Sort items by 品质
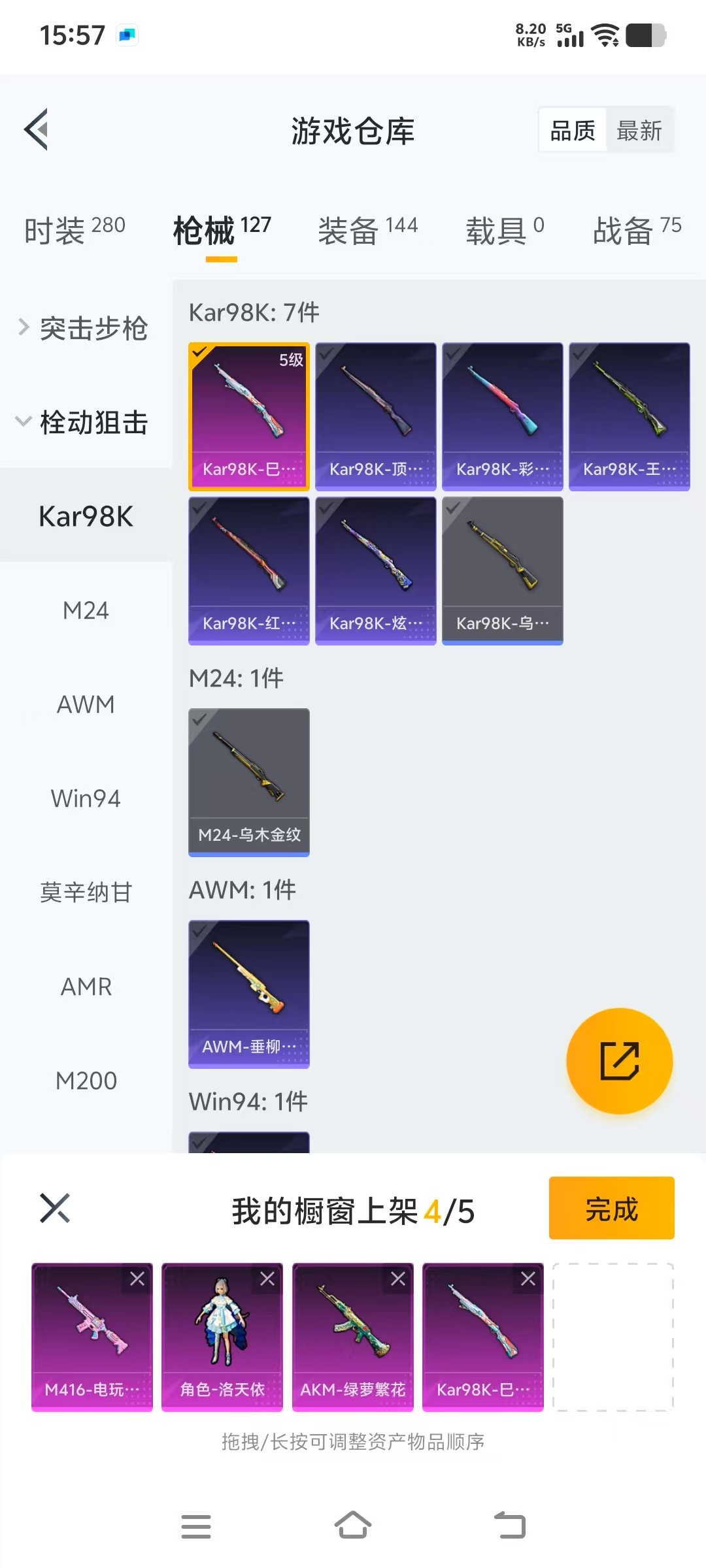Image resolution: width=706 pixels, height=1568 pixels. click(573, 131)
